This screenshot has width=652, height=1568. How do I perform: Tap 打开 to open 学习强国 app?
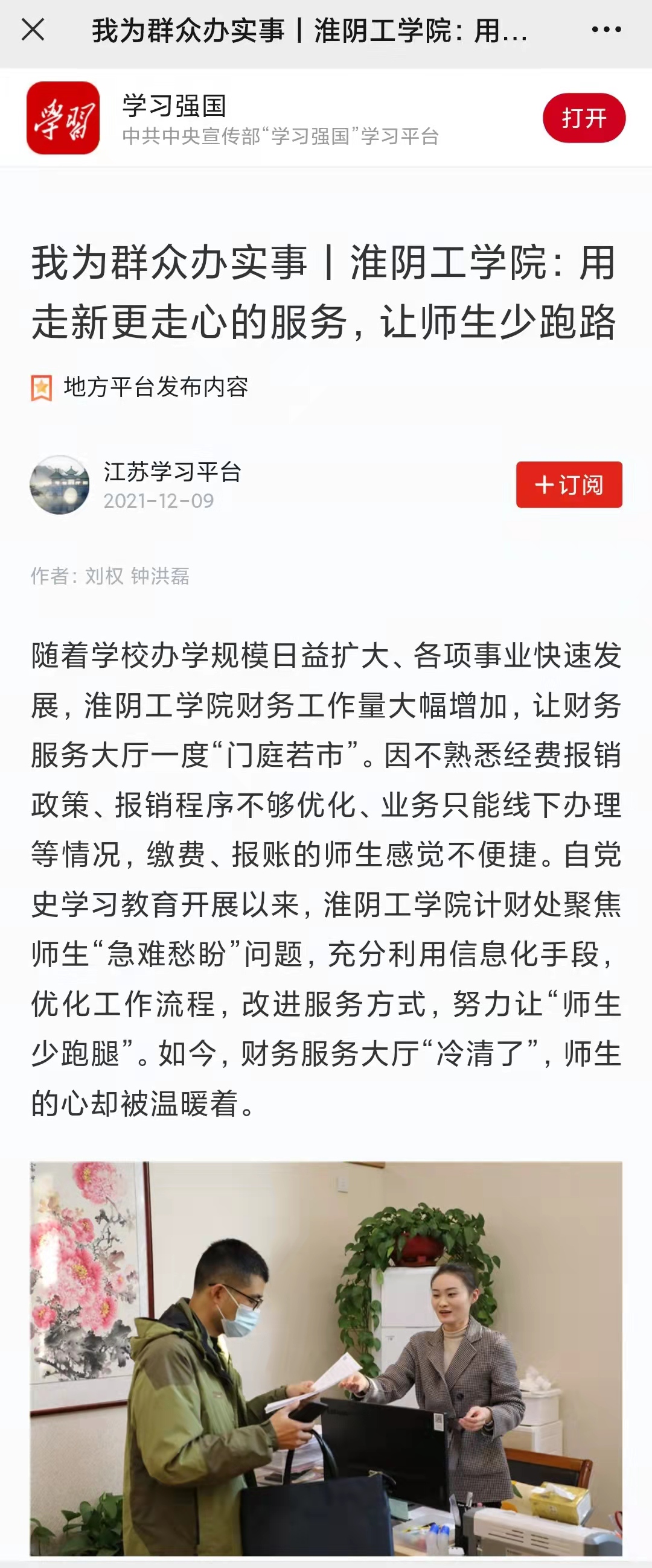[583, 118]
